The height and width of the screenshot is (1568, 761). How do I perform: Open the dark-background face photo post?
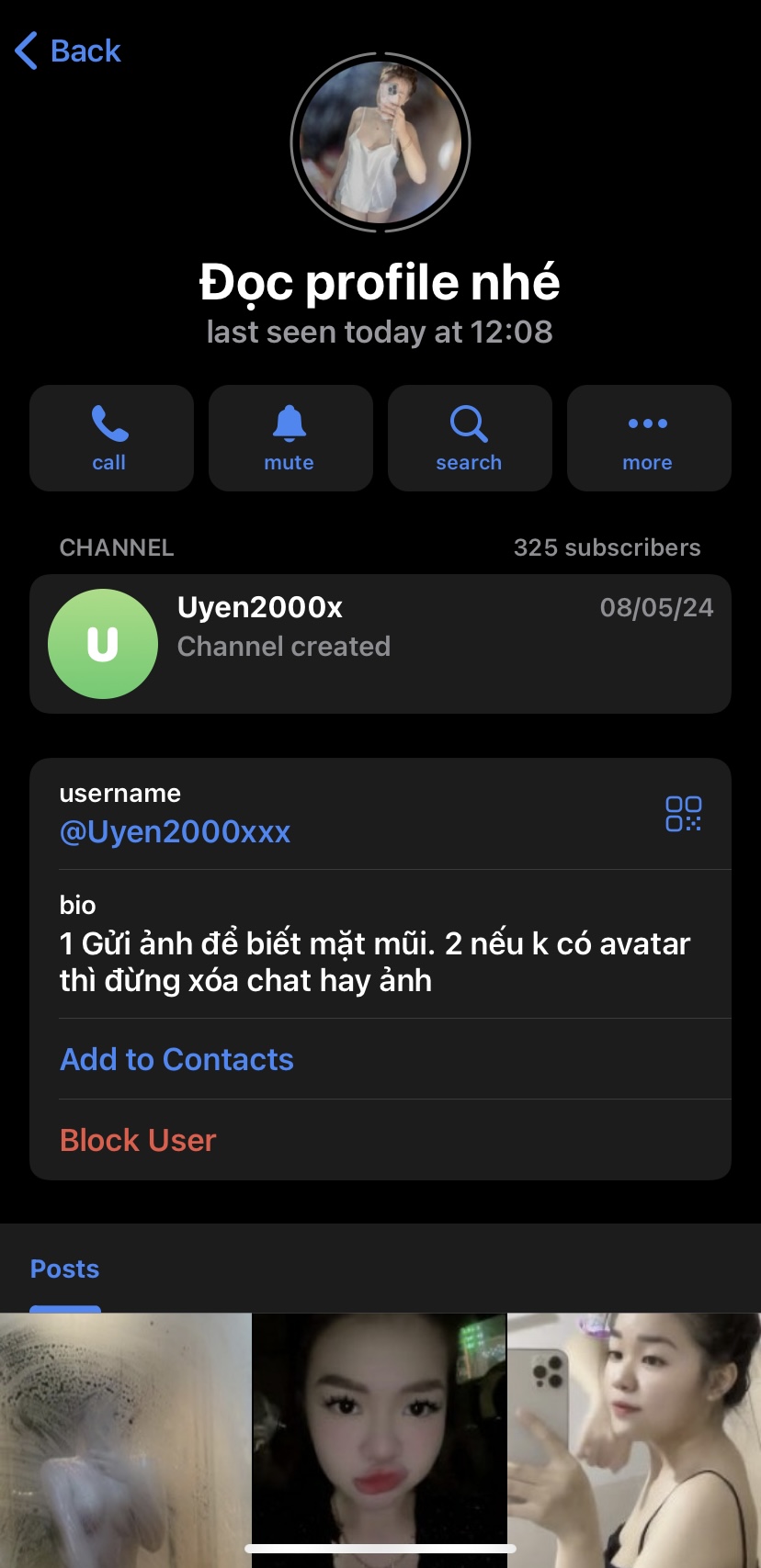pyautogui.click(x=379, y=1439)
